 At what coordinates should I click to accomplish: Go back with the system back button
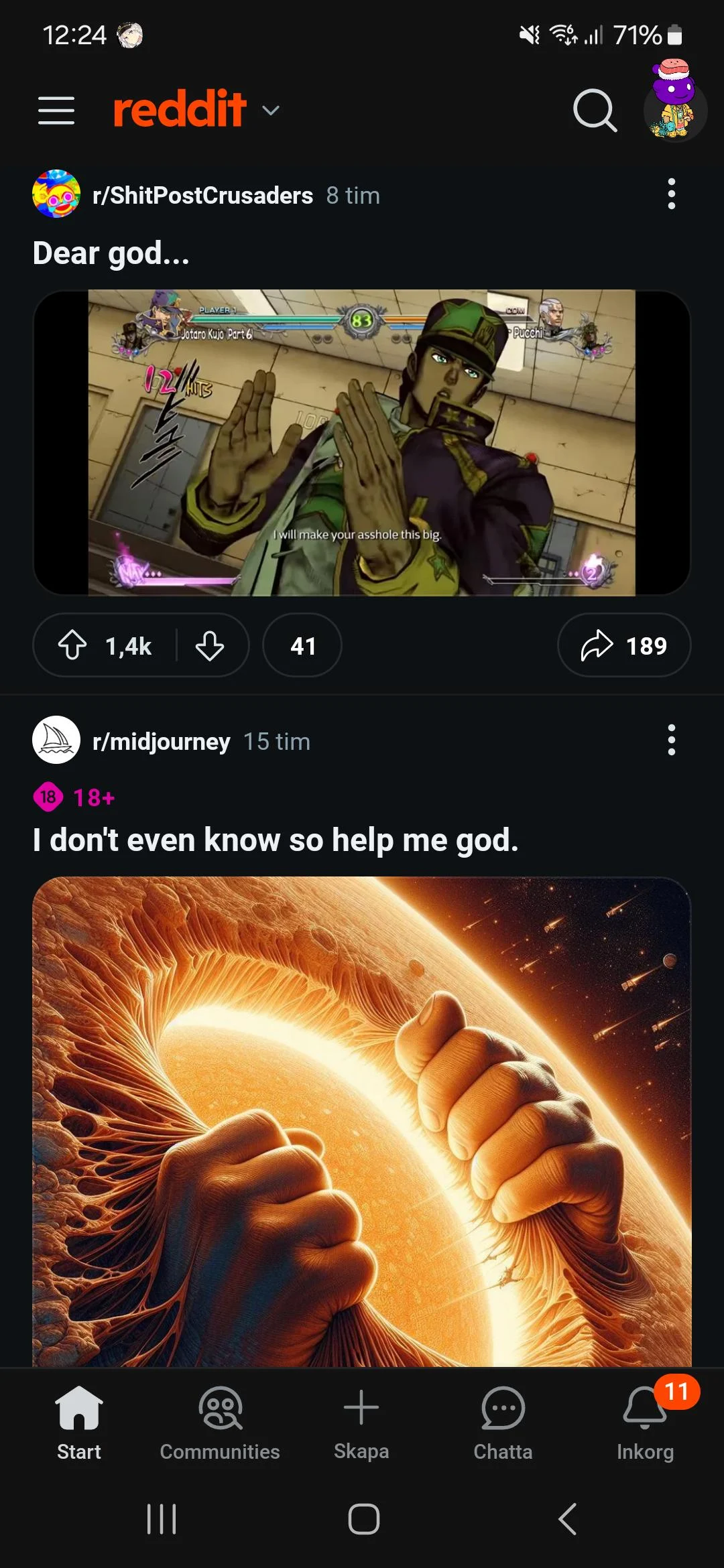(567, 1518)
